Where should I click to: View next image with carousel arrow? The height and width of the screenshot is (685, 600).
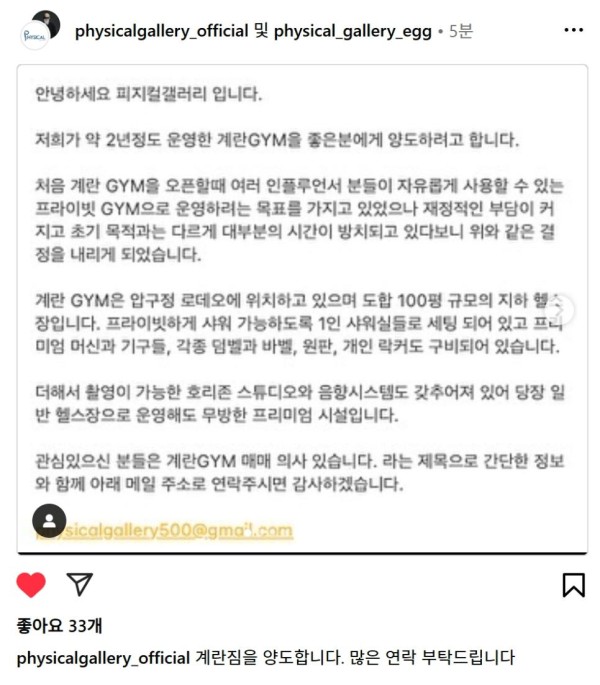click(564, 309)
